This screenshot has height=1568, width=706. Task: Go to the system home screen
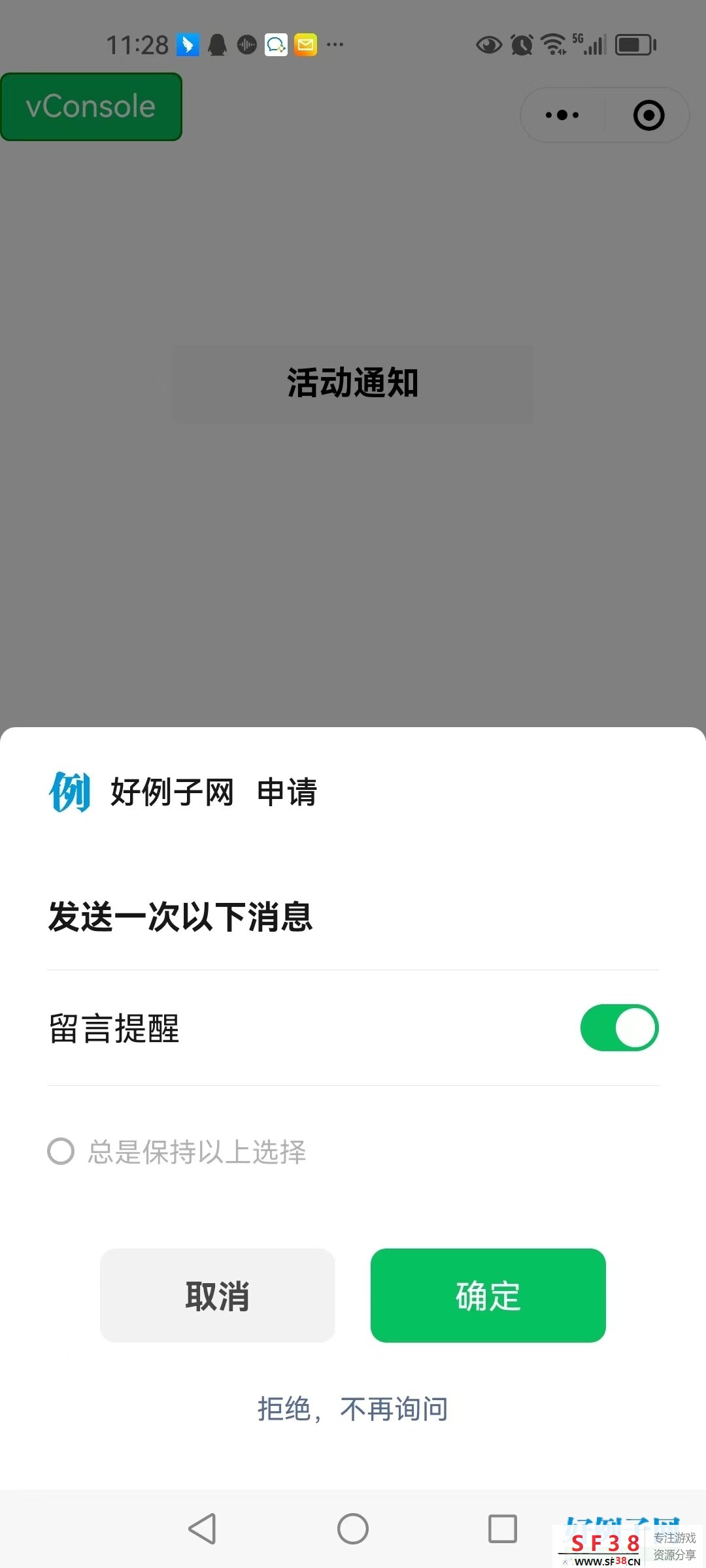coord(353,1529)
